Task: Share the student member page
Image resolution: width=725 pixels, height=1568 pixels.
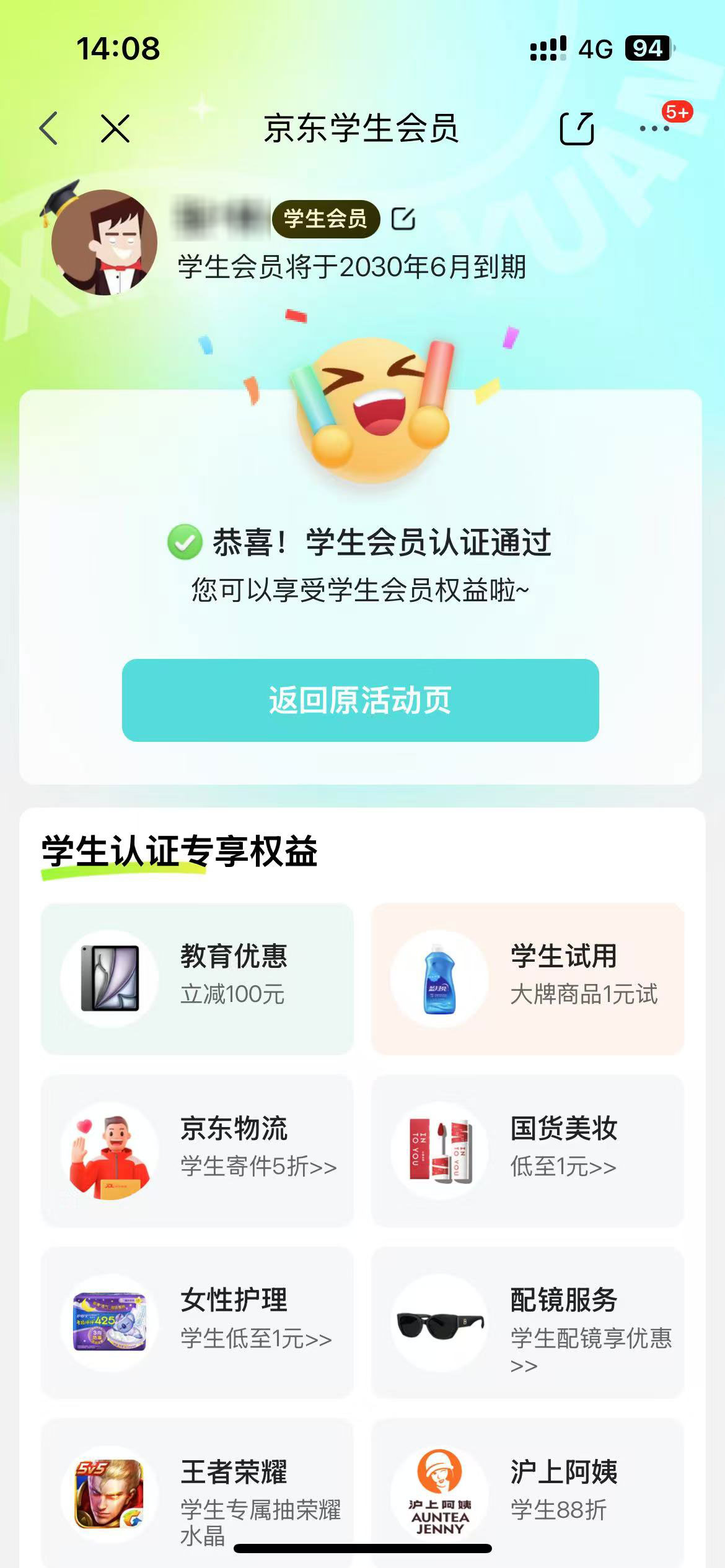Action: coord(576,128)
